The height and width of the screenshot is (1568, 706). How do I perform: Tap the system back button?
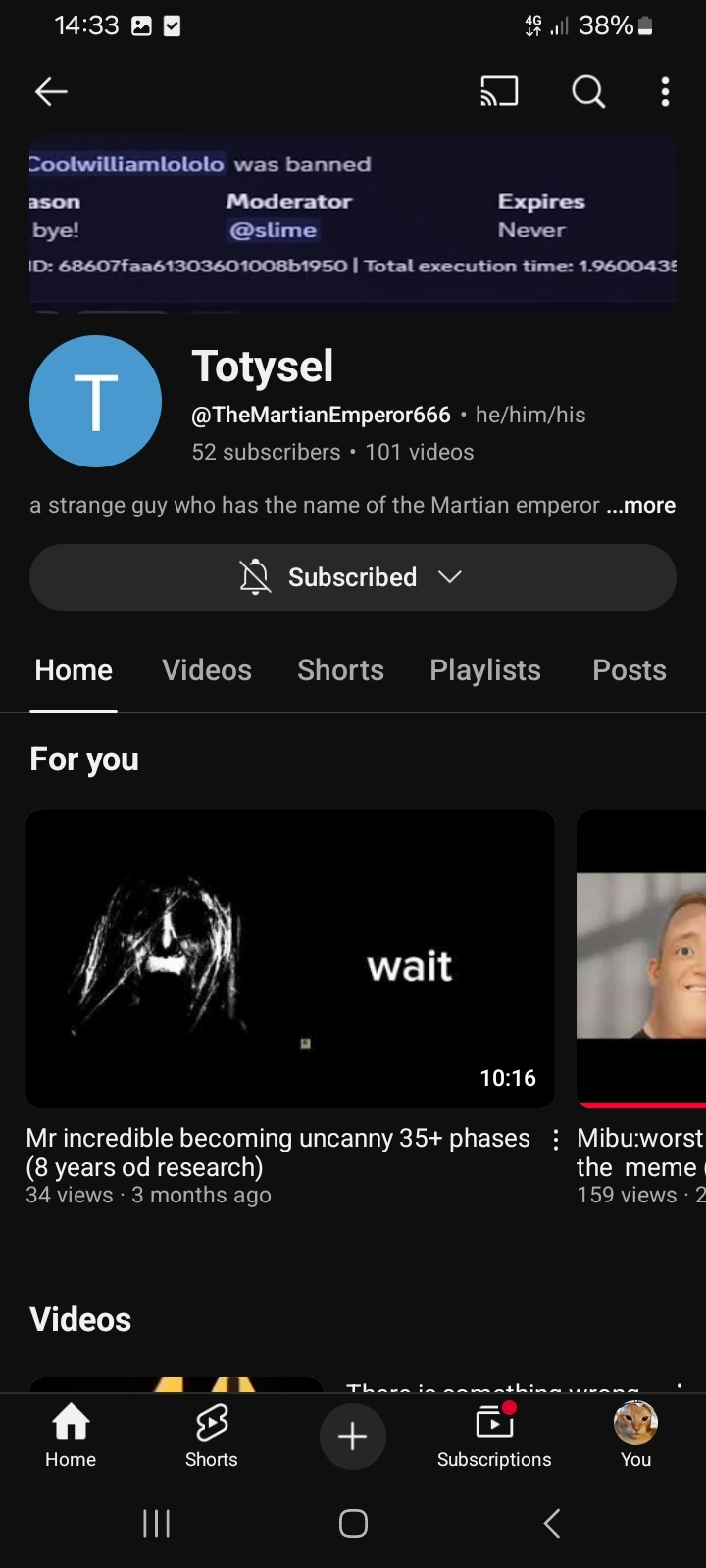(552, 1523)
